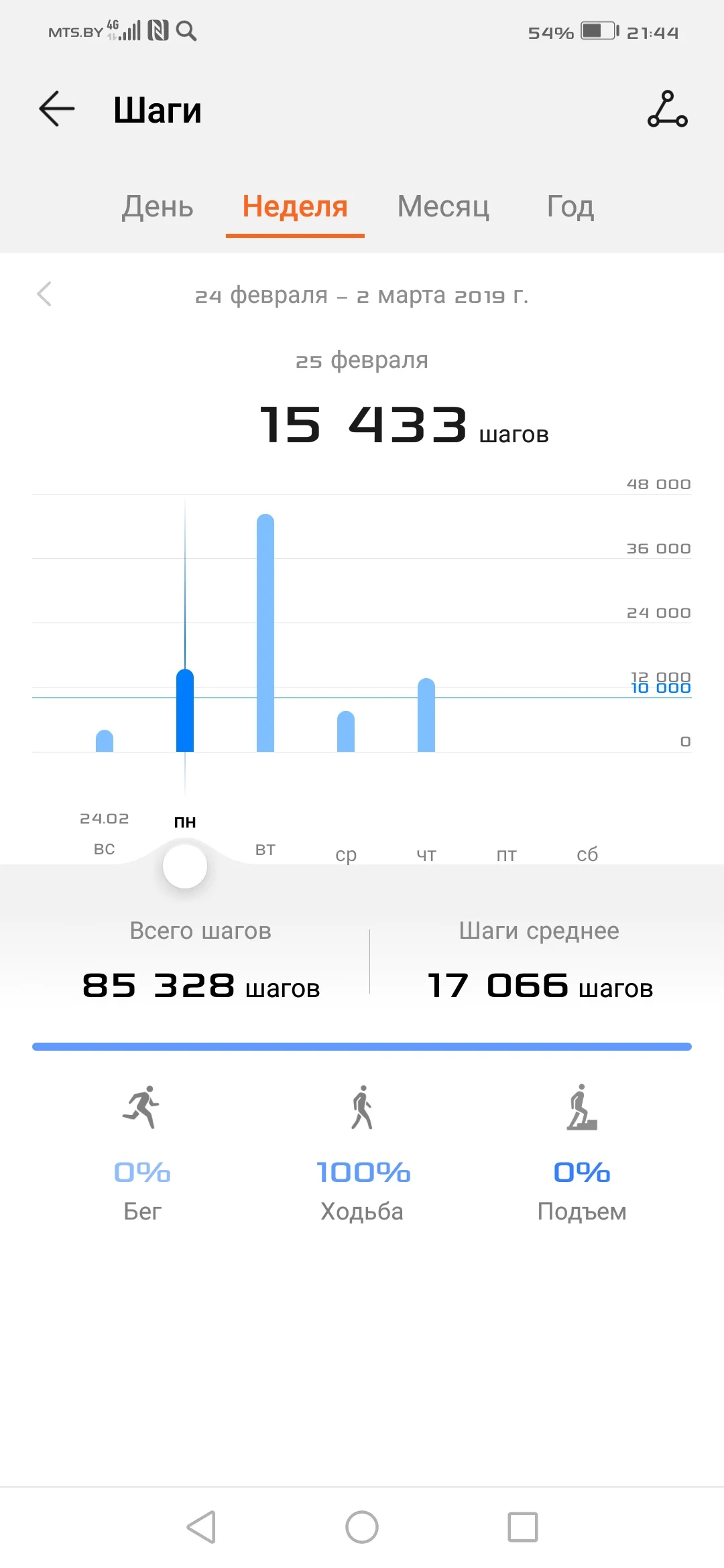Tap the left chevron to view previous week
This screenshot has height=1568, width=724.
tap(44, 295)
